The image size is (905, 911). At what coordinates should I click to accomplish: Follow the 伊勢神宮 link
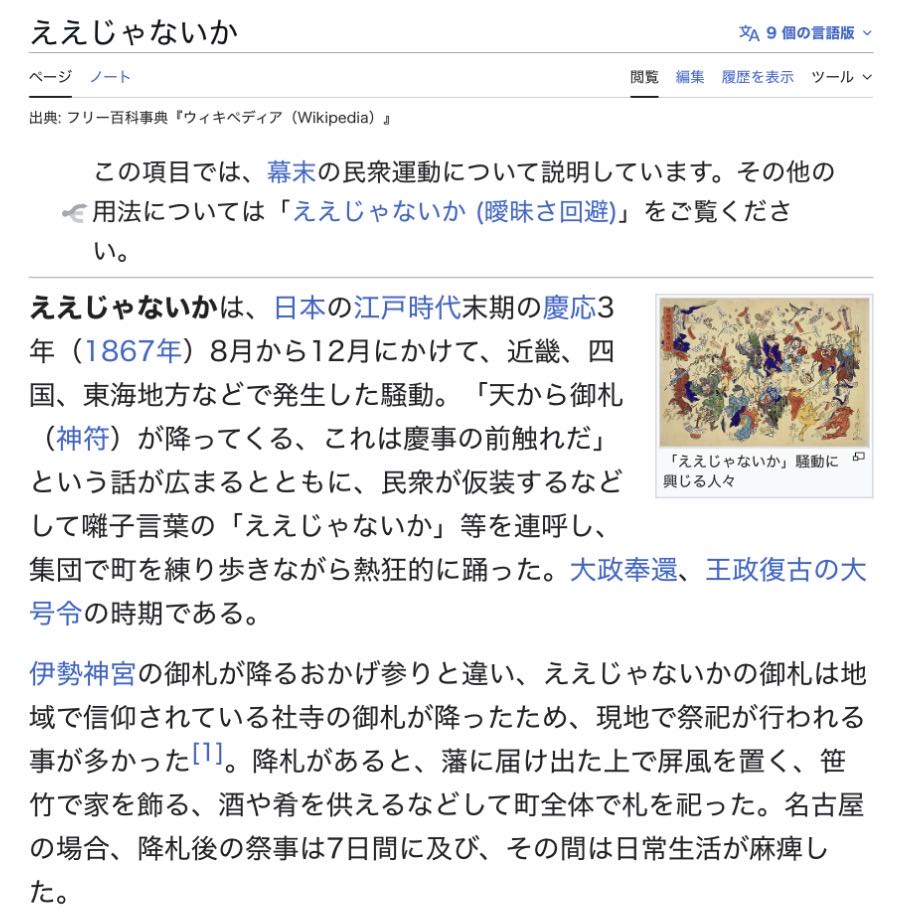(82, 673)
